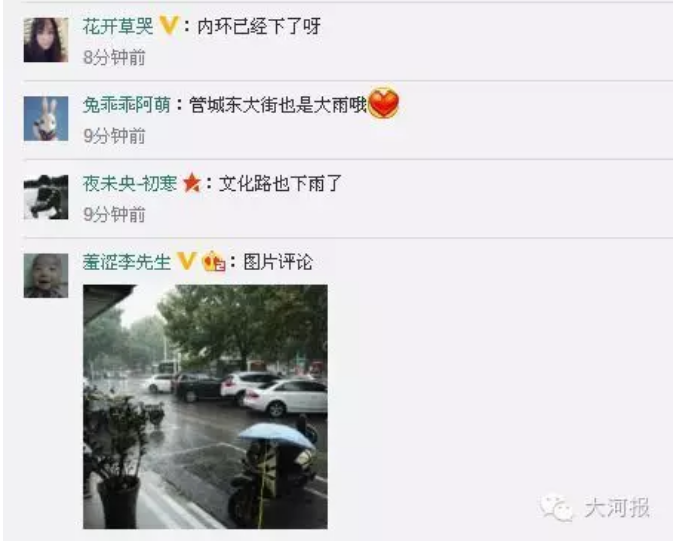This screenshot has height=542, width=673.
Task: Open 花开草哭's profile via username
Action: pos(118,27)
